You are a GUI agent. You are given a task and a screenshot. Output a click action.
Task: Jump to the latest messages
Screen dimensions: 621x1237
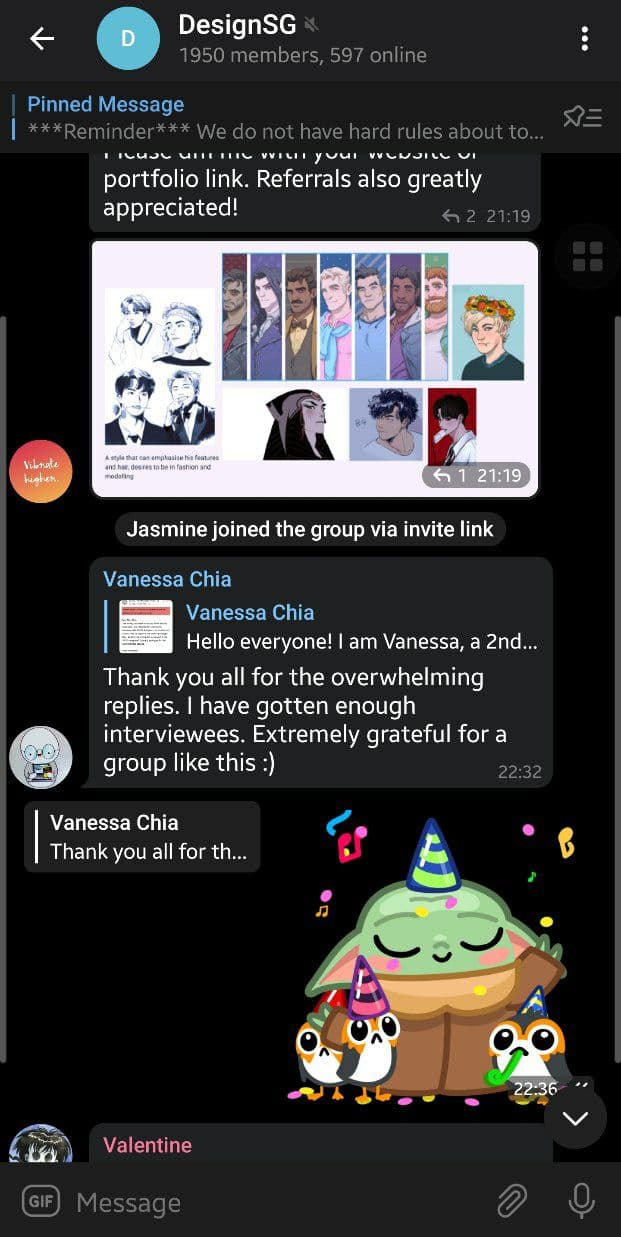pyautogui.click(x=575, y=1117)
